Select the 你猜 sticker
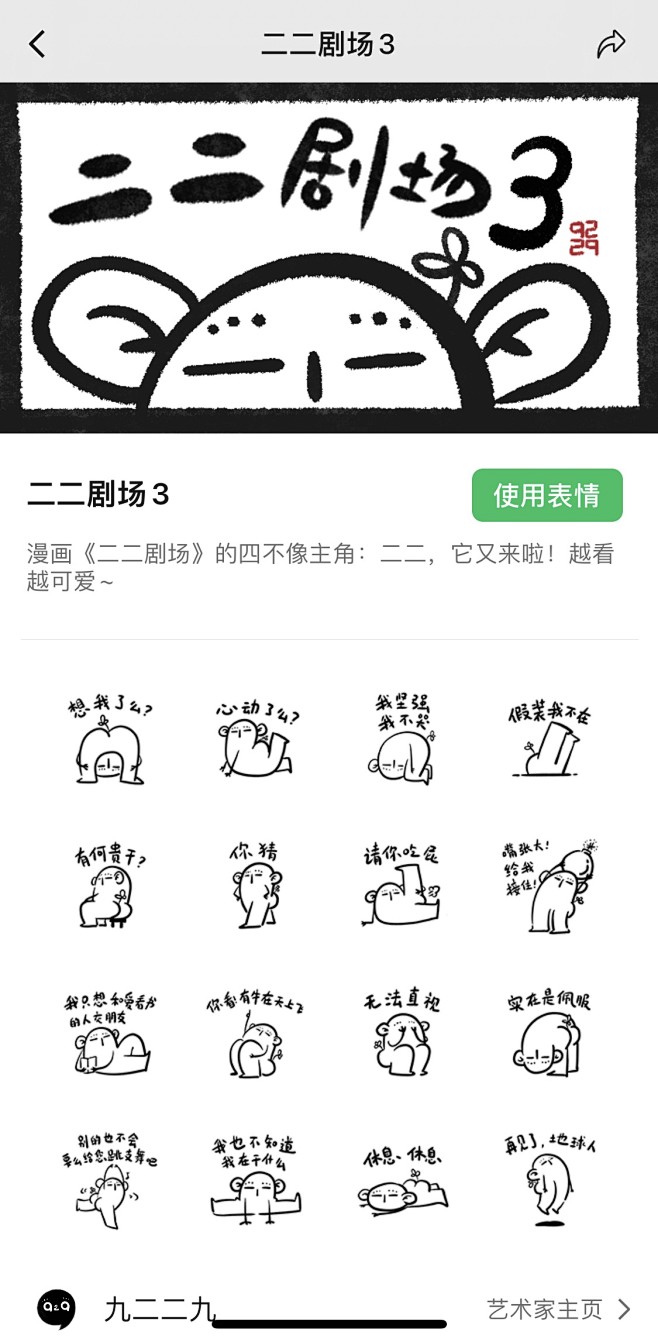 (x=254, y=887)
